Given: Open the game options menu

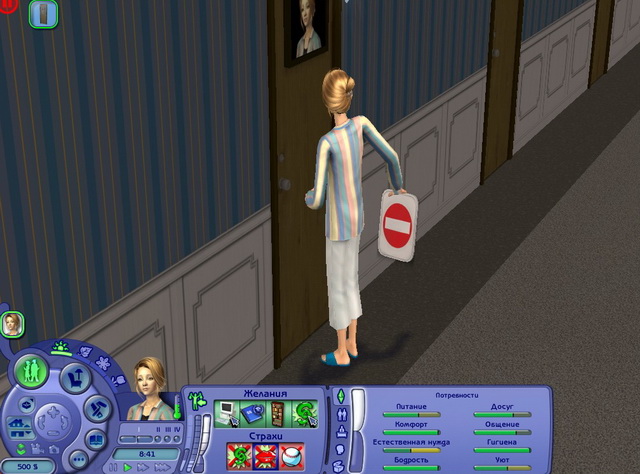Looking at the screenshot, I should click(78, 459).
